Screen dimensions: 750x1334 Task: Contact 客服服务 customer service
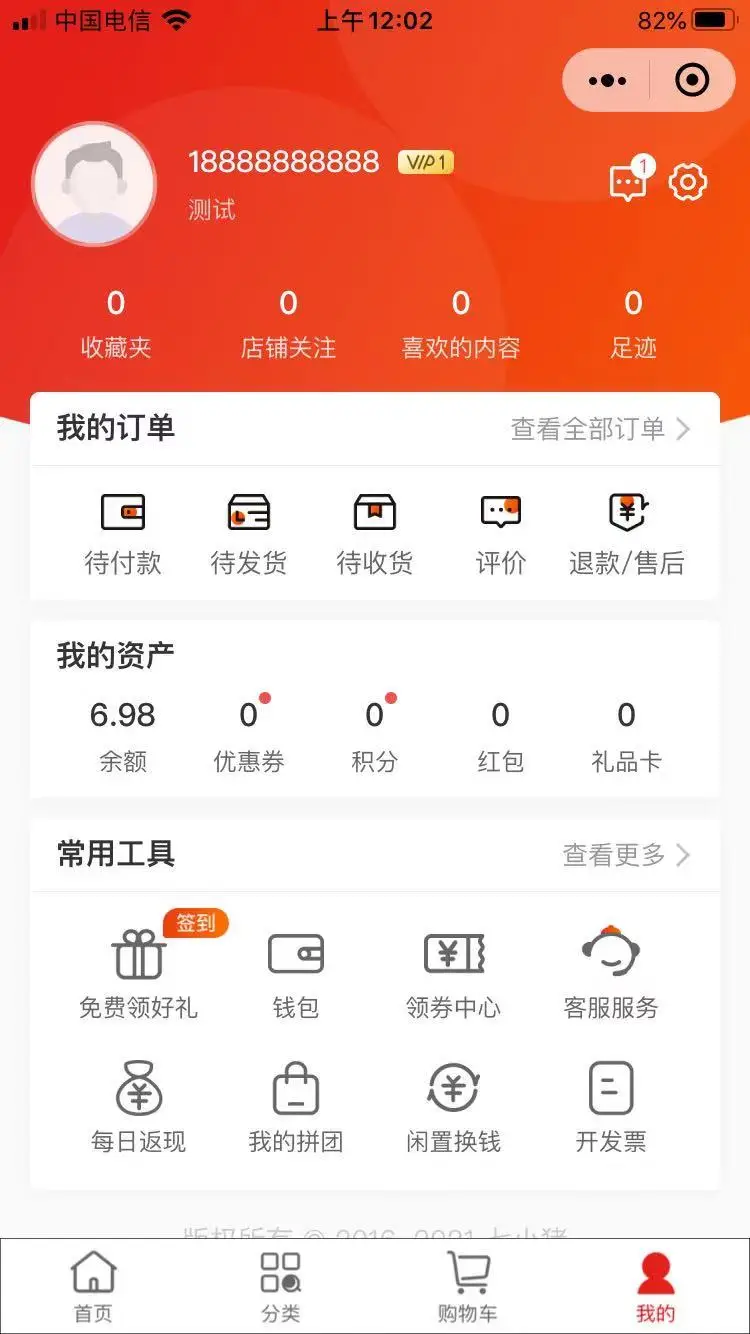(611, 973)
